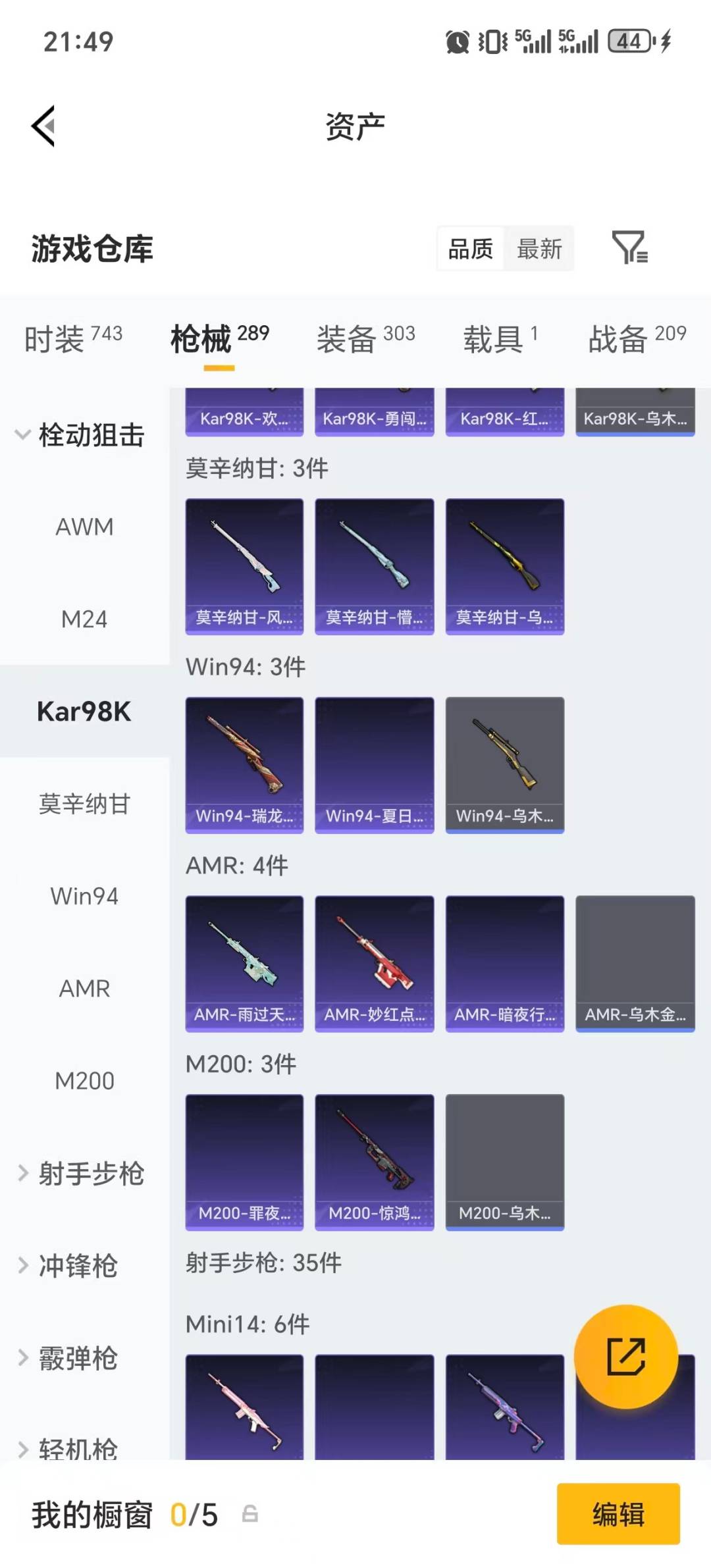Select 最新 sorting option
711x1568 pixels.
539,249
